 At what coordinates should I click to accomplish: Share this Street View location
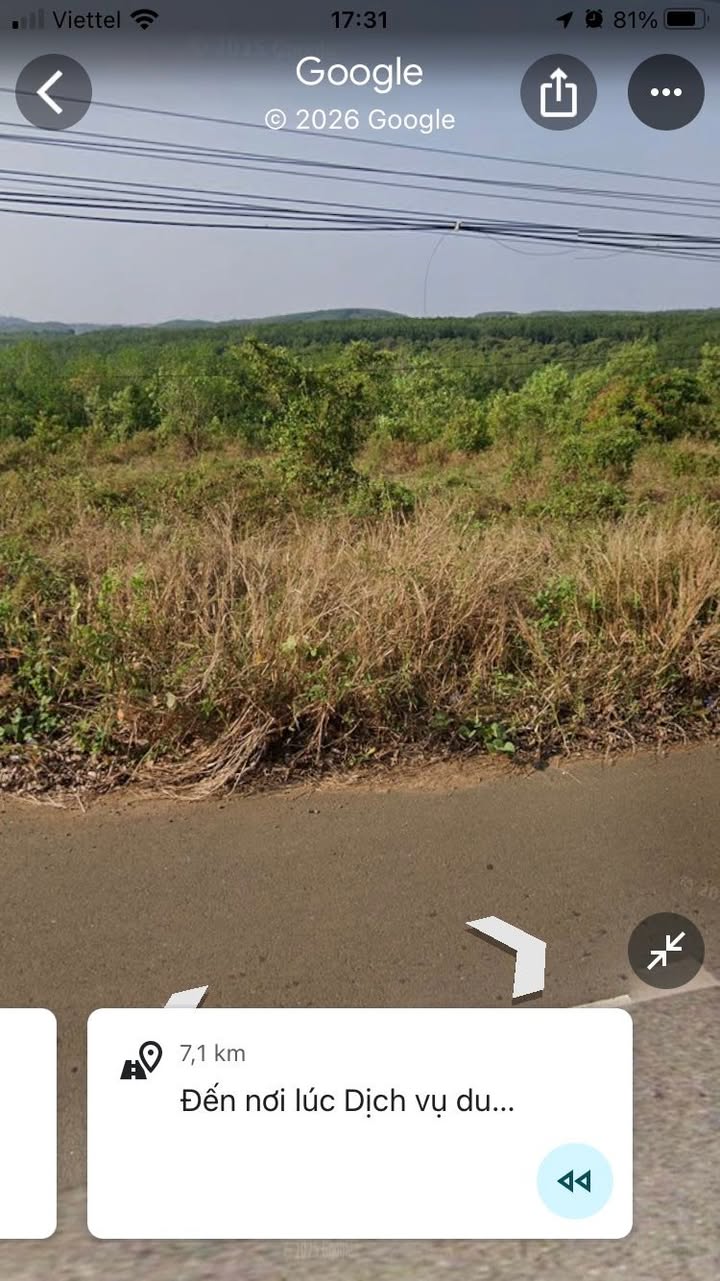point(558,92)
